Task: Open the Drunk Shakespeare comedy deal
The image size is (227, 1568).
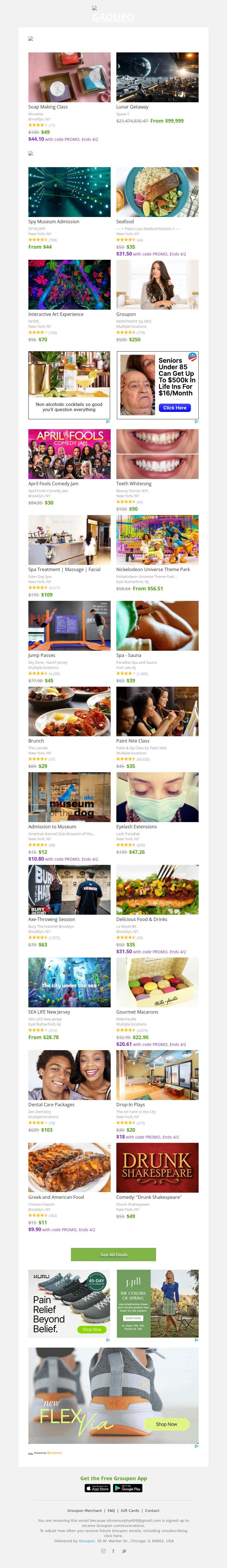Action: tap(157, 1167)
